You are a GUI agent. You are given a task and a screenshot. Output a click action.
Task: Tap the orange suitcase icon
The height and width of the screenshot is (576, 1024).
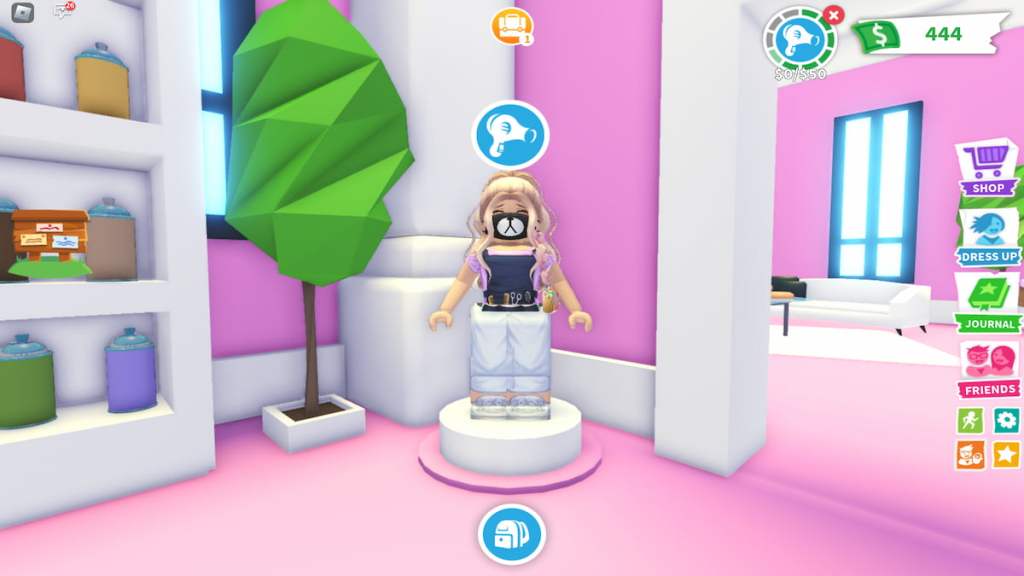(512, 26)
